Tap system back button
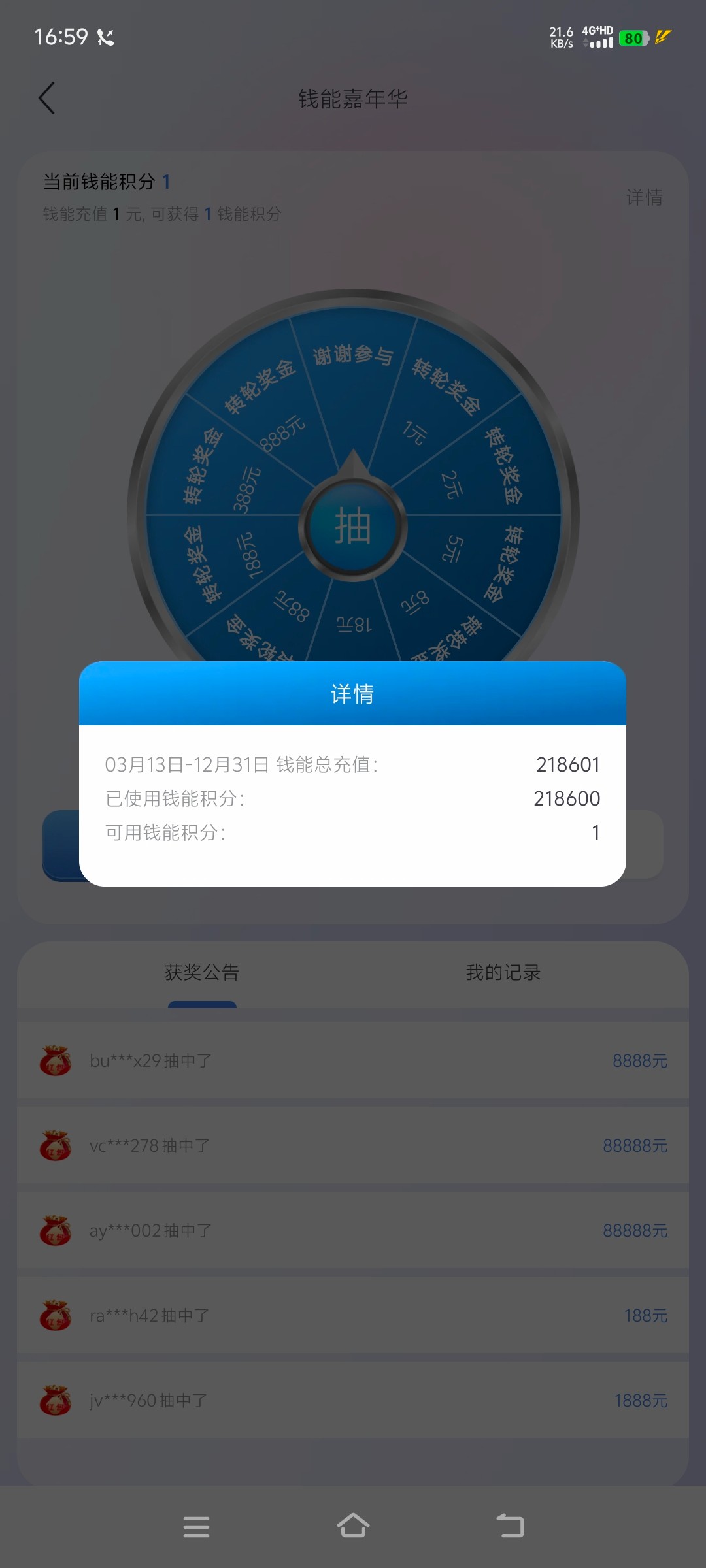 (x=510, y=1526)
